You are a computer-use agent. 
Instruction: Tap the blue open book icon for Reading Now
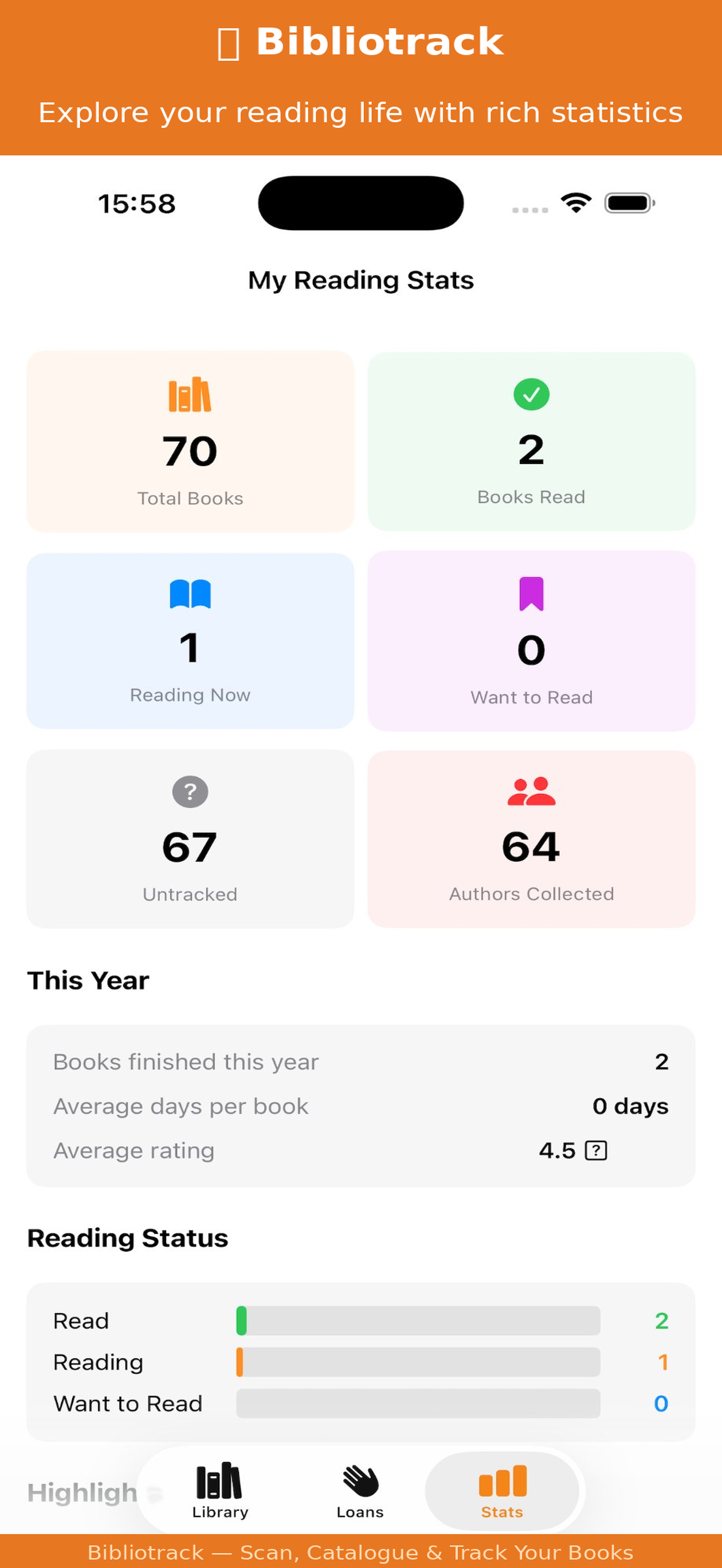(189, 594)
